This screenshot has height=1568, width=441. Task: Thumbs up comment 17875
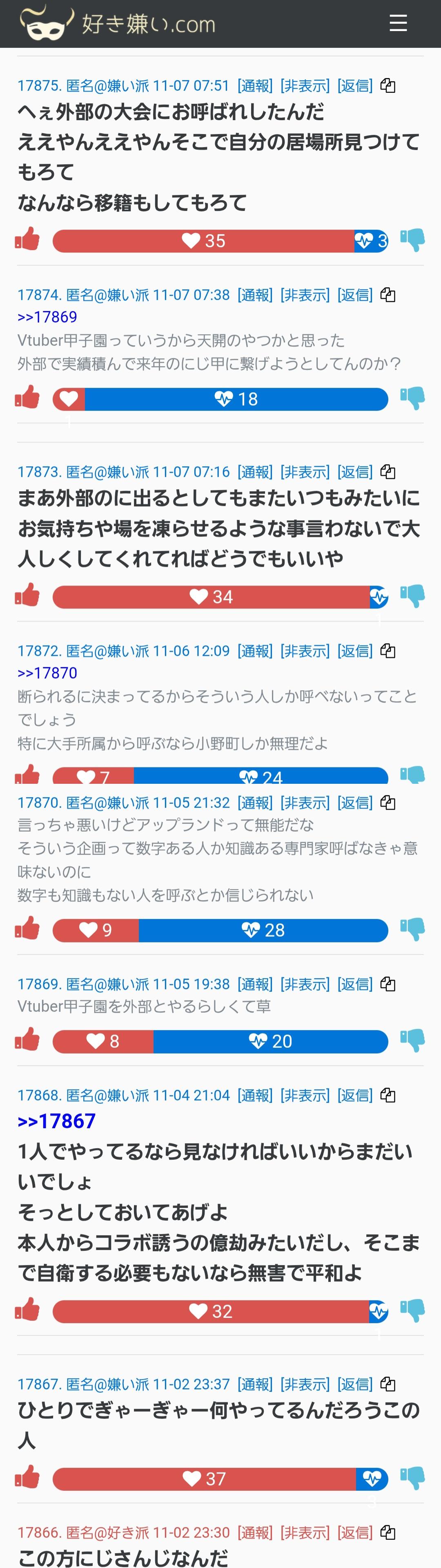(x=27, y=240)
